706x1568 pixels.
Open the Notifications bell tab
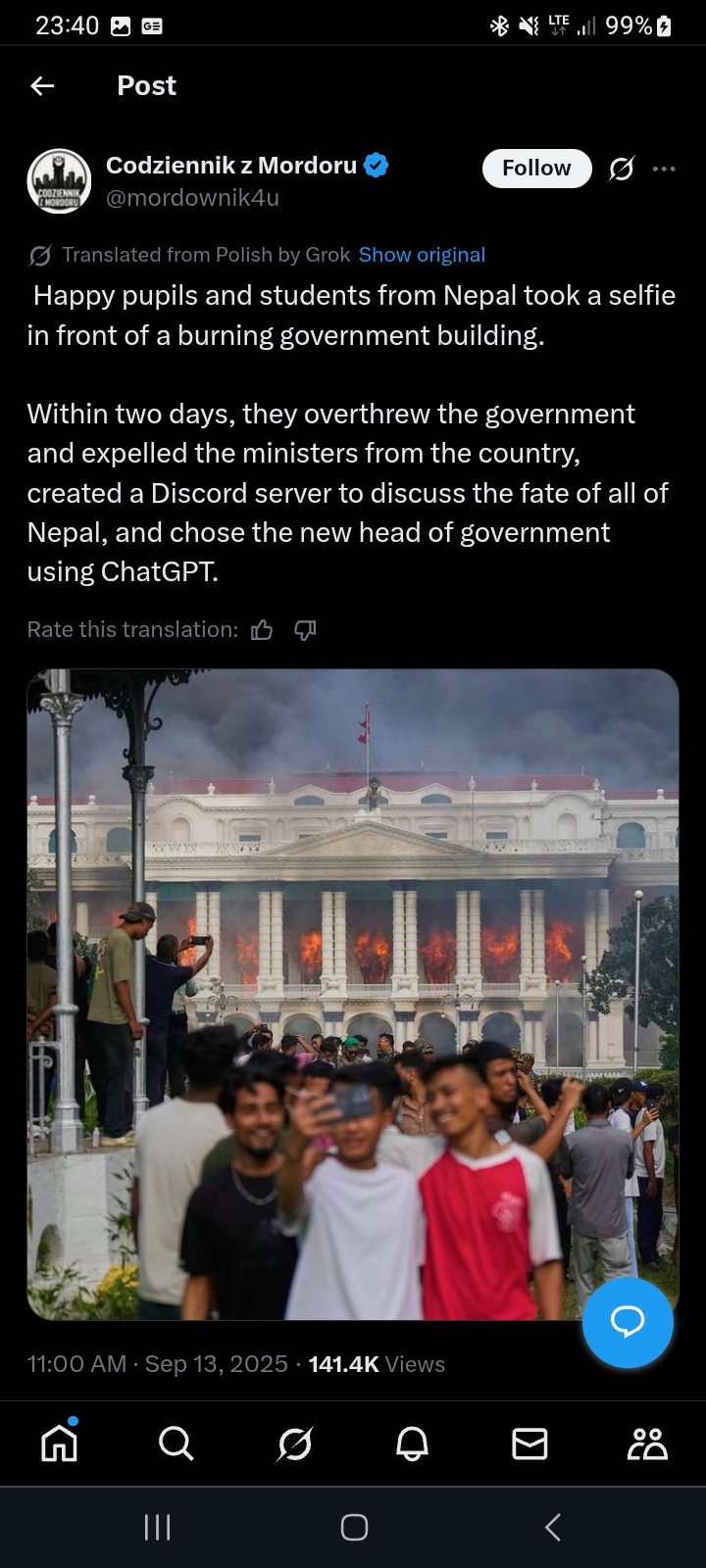pos(412,1444)
